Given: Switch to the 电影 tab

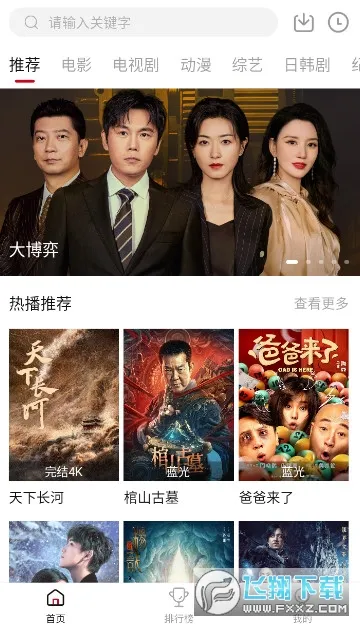Looking at the screenshot, I should [76, 65].
